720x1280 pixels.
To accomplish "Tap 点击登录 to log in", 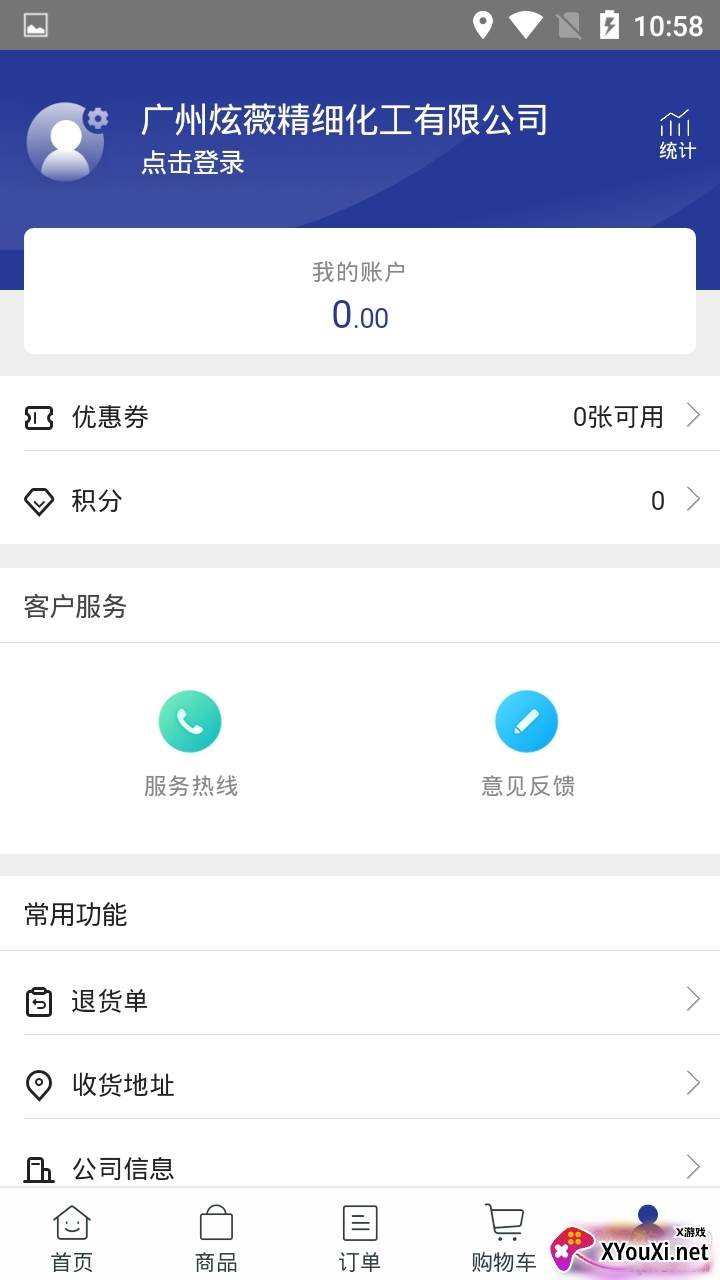I will coord(193,163).
